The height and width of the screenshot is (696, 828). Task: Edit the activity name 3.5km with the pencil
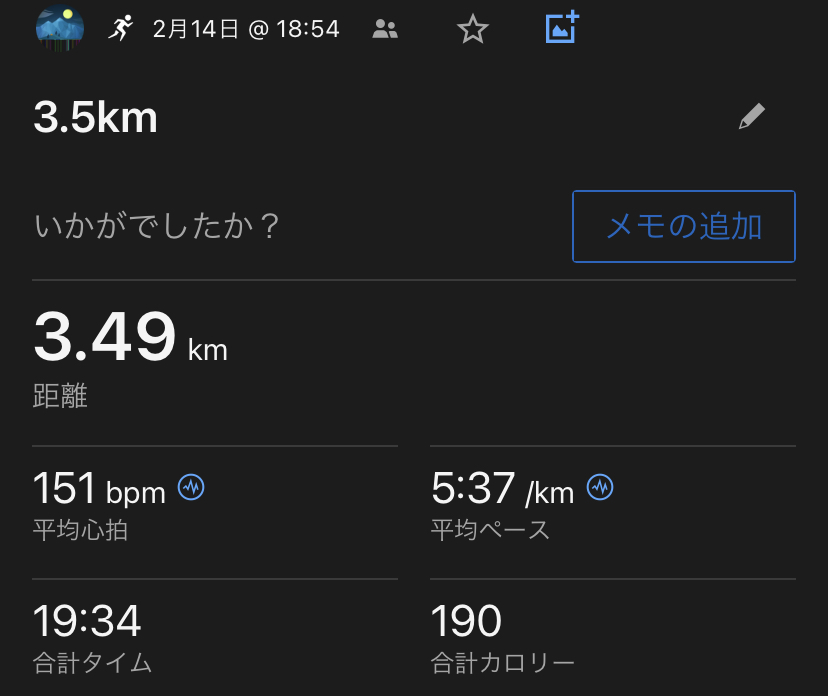[x=751, y=118]
